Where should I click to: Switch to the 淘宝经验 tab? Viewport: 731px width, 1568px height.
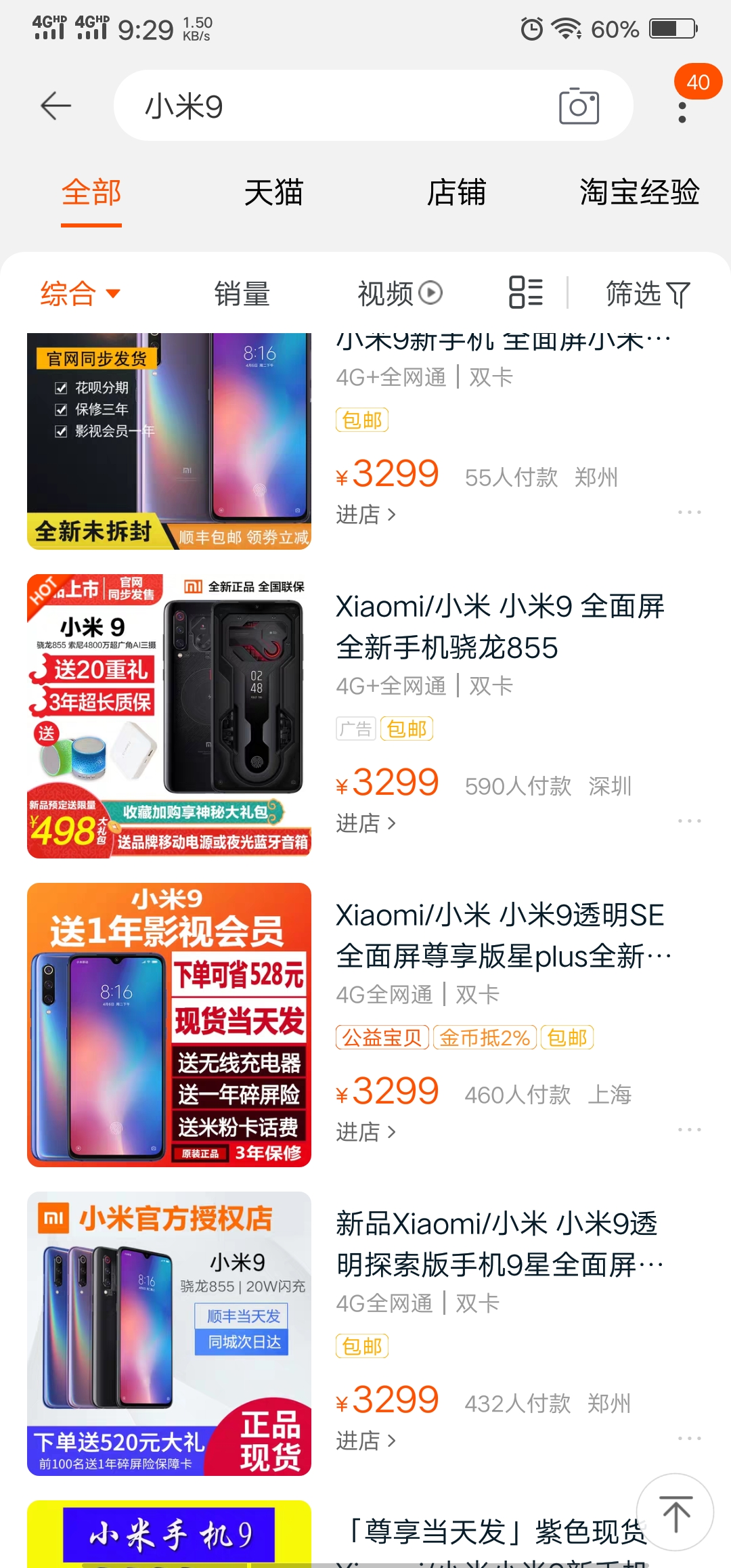pyautogui.click(x=640, y=192)
